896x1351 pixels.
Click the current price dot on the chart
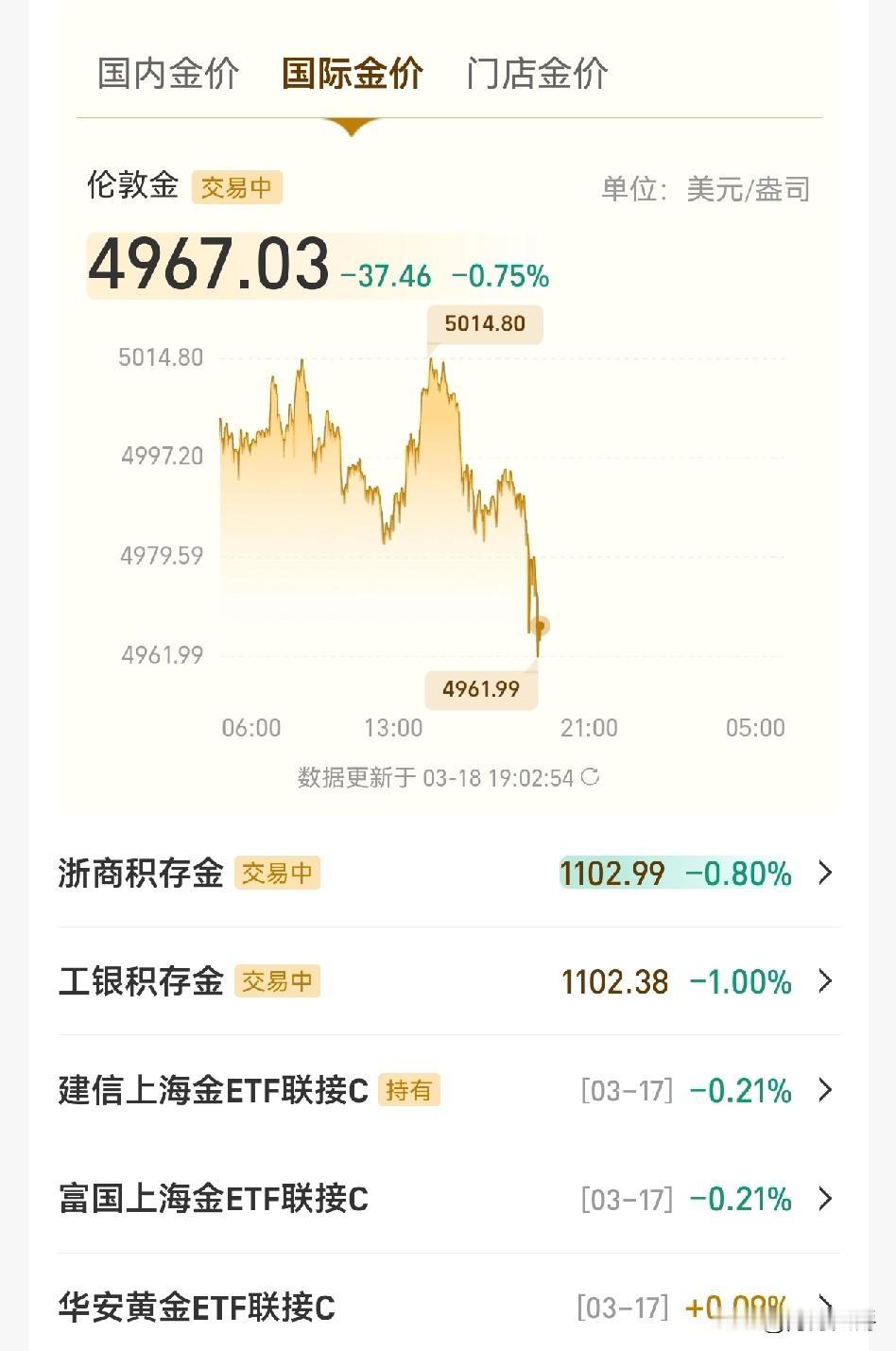click(542, 624)
